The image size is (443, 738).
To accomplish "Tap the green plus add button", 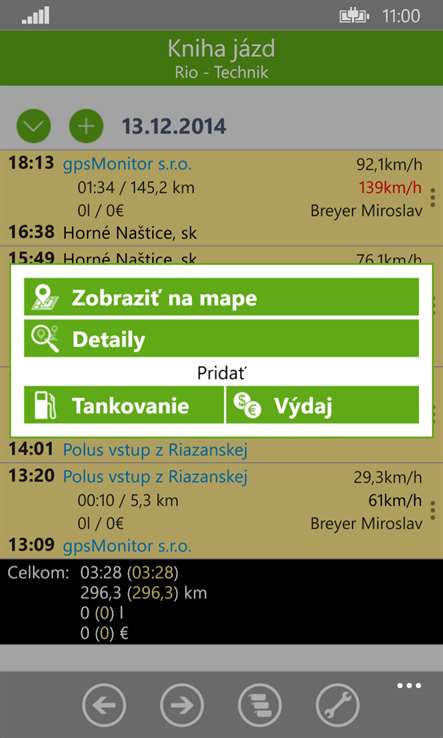I will pyautogui.click(x=86, y=126).
